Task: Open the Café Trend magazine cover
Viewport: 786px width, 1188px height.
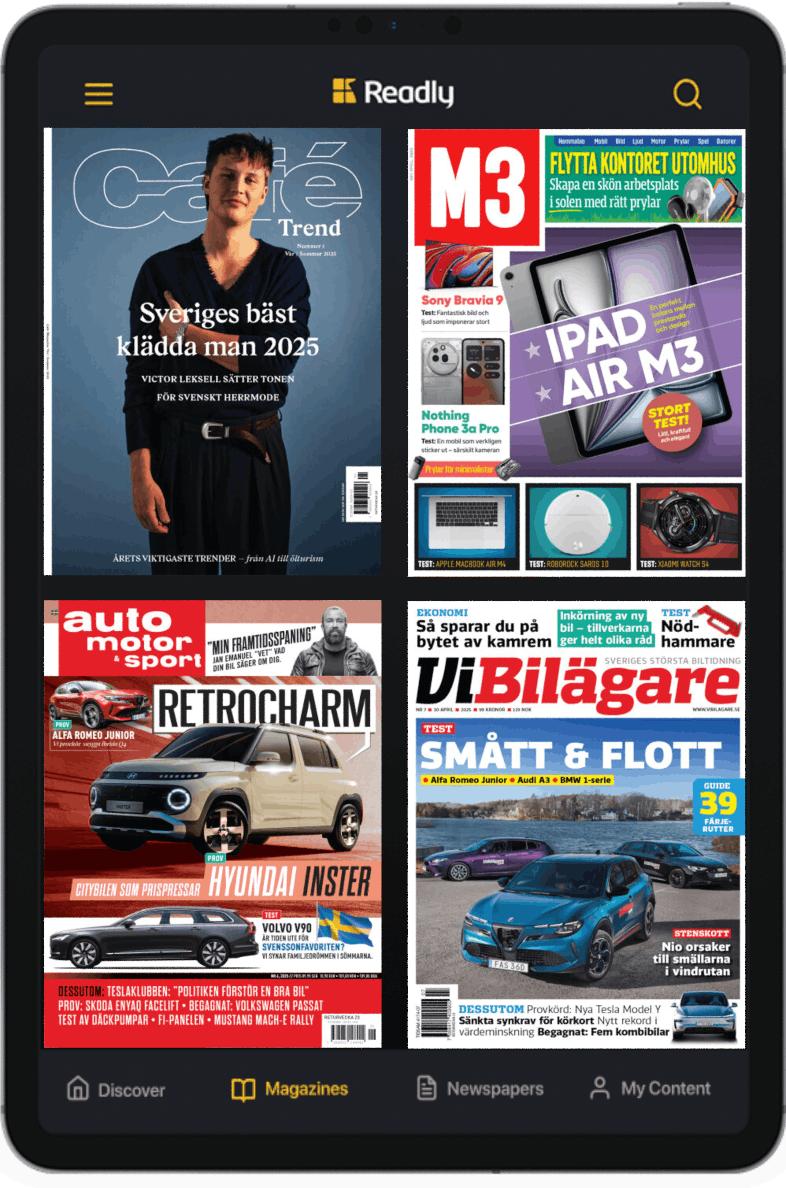Action: tap(213, 351)
